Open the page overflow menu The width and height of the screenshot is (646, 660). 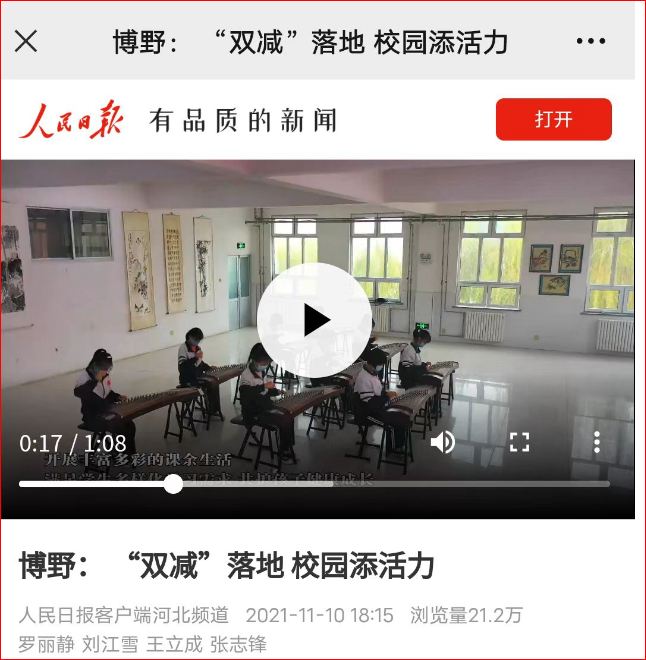(590, 41)
